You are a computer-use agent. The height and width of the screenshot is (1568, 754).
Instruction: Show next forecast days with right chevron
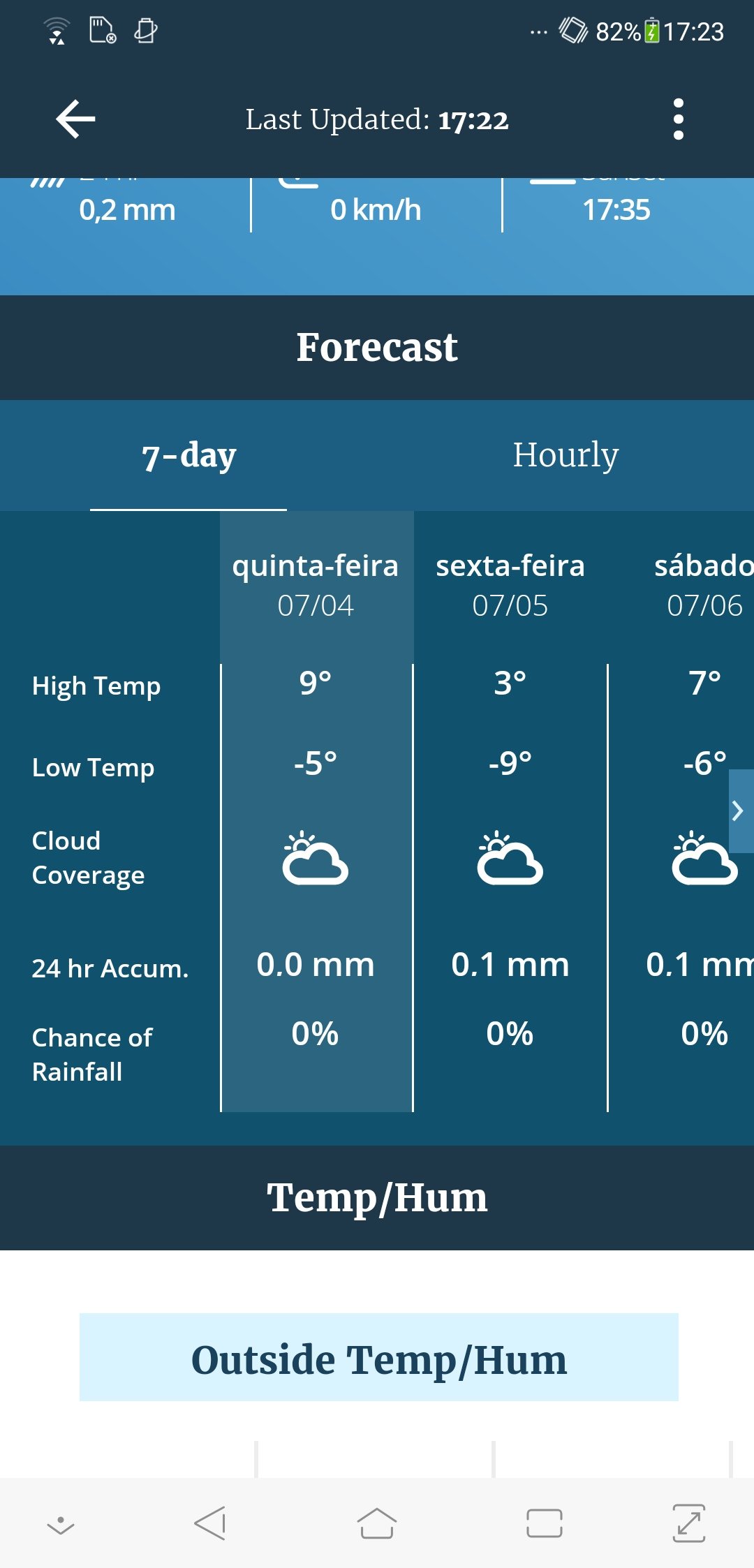tap(740, 811)
